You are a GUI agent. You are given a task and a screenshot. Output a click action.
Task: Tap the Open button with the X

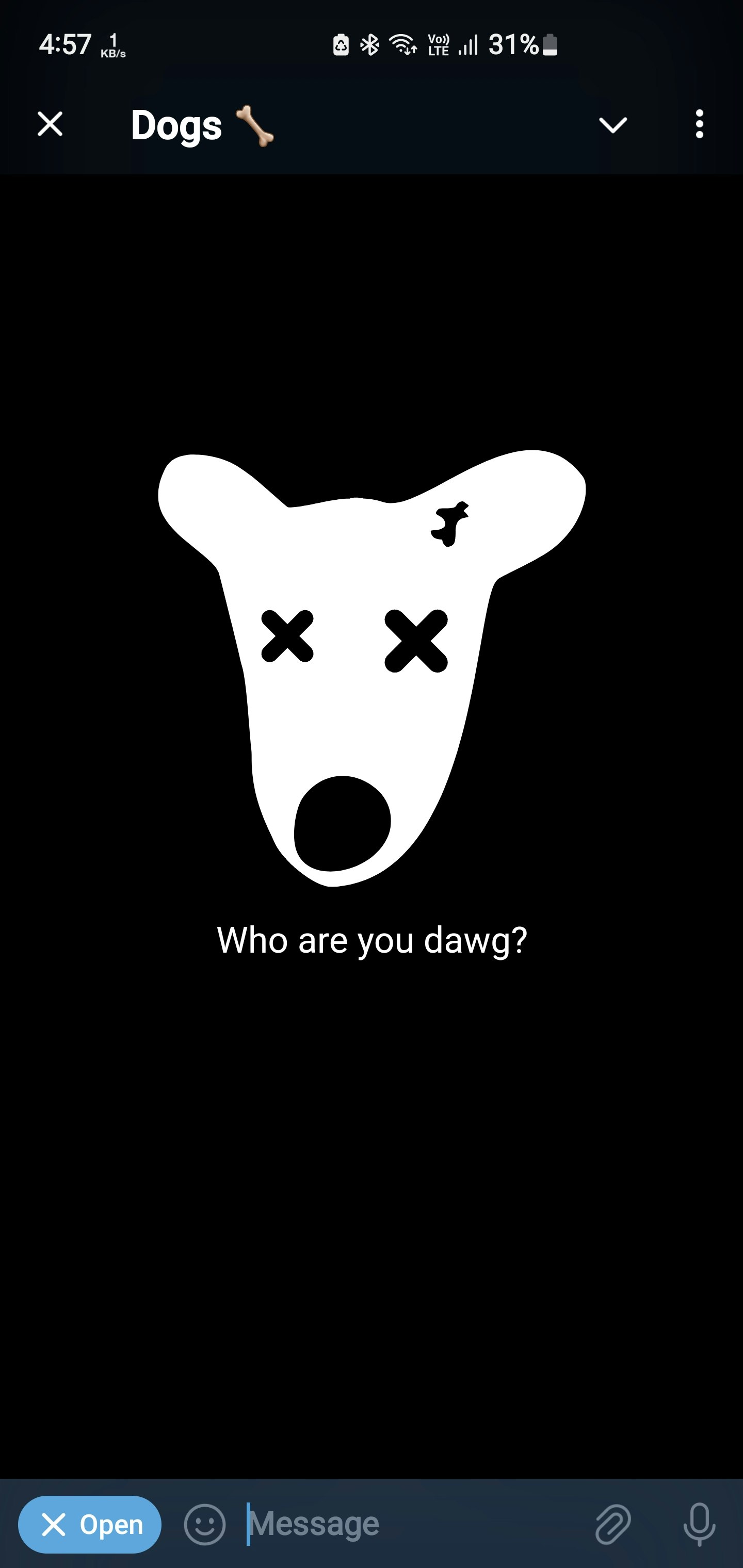click(90, 1524)
